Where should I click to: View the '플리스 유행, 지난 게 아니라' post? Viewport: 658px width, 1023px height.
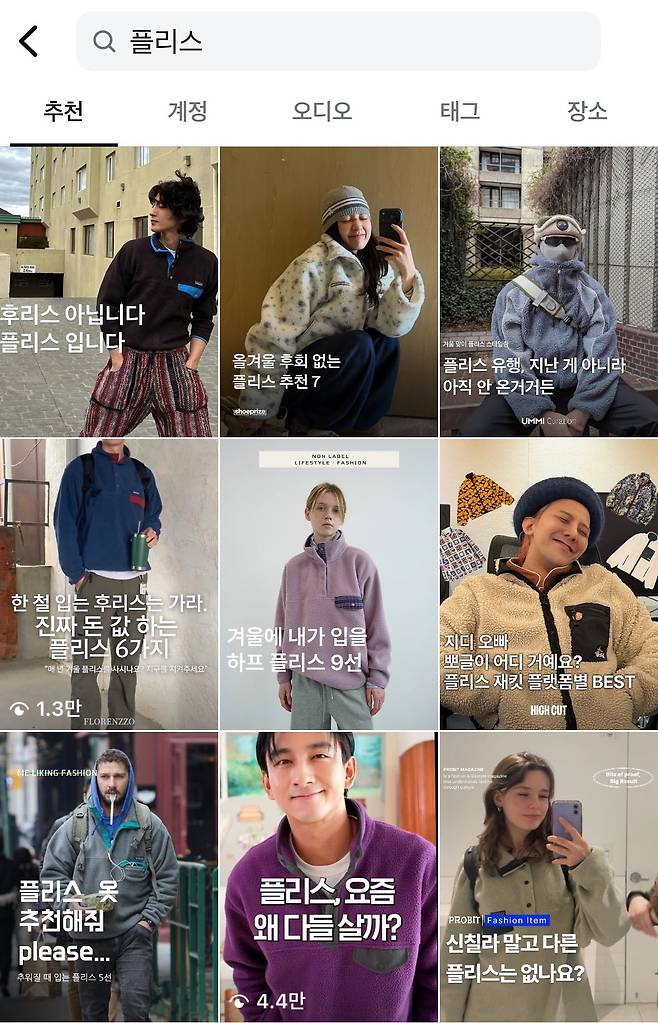point(548,292)
